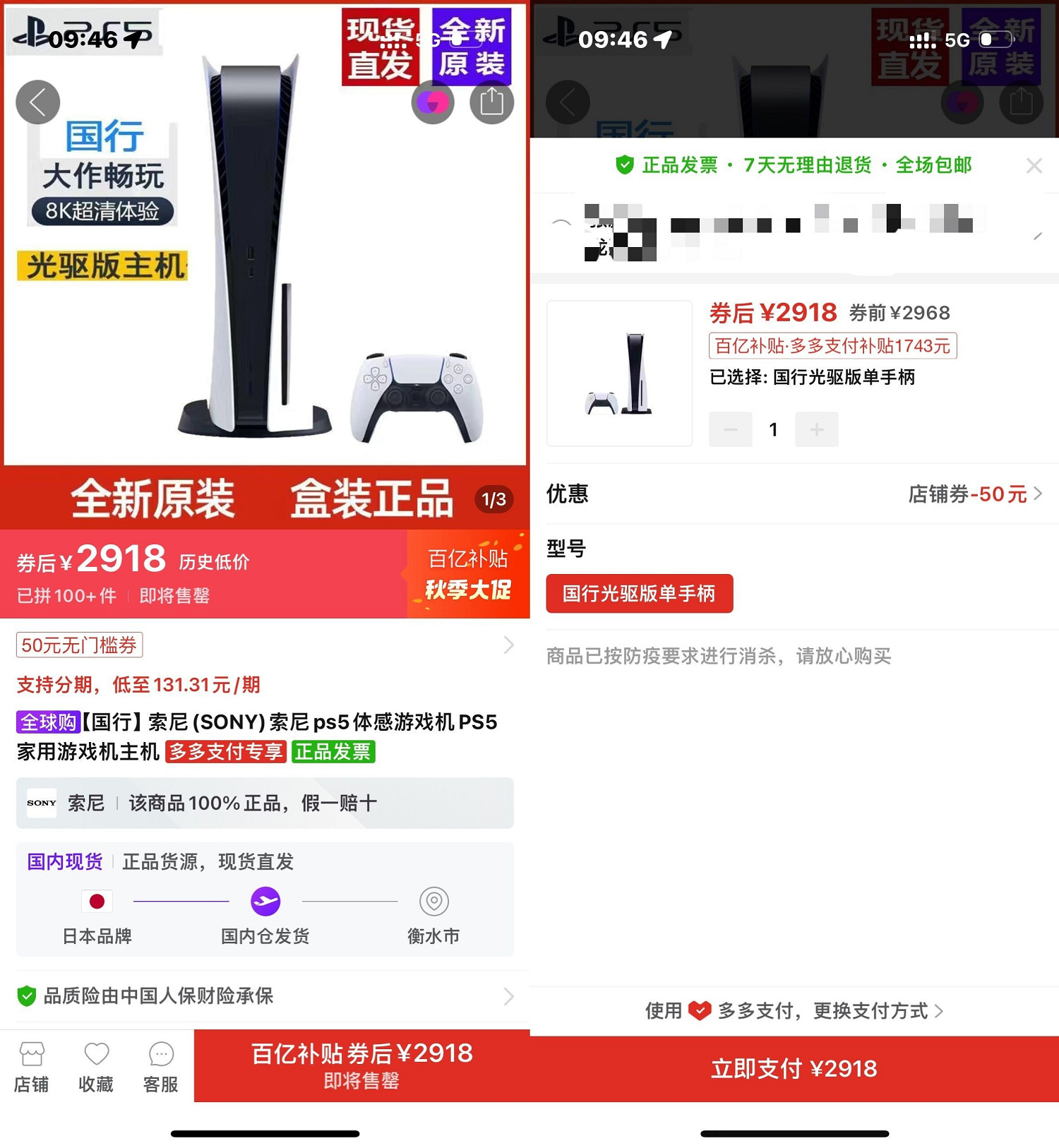Tap the 百亿补贴券后¥2918 buy button
The image size is (1059, 1148).
361,1065
